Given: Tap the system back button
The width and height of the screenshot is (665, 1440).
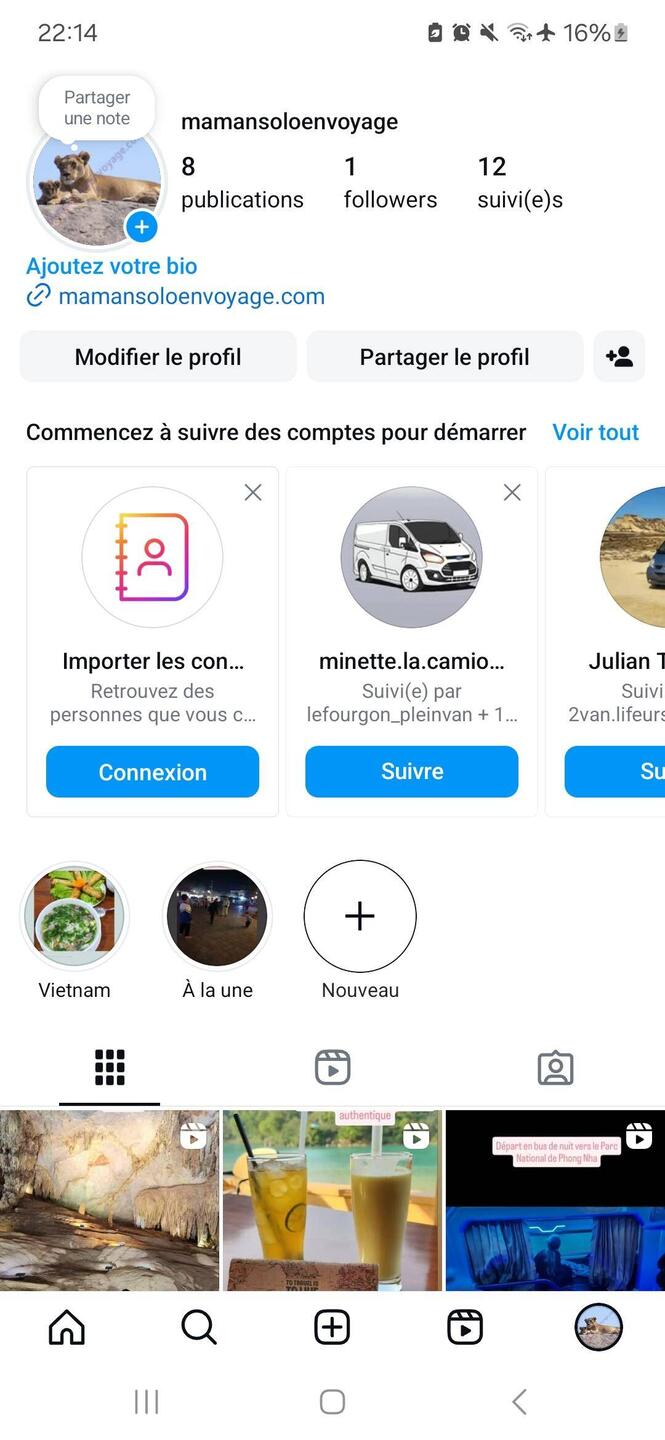Looking at the screenshot, I should pyautogui.click(x=519, y=1402).
